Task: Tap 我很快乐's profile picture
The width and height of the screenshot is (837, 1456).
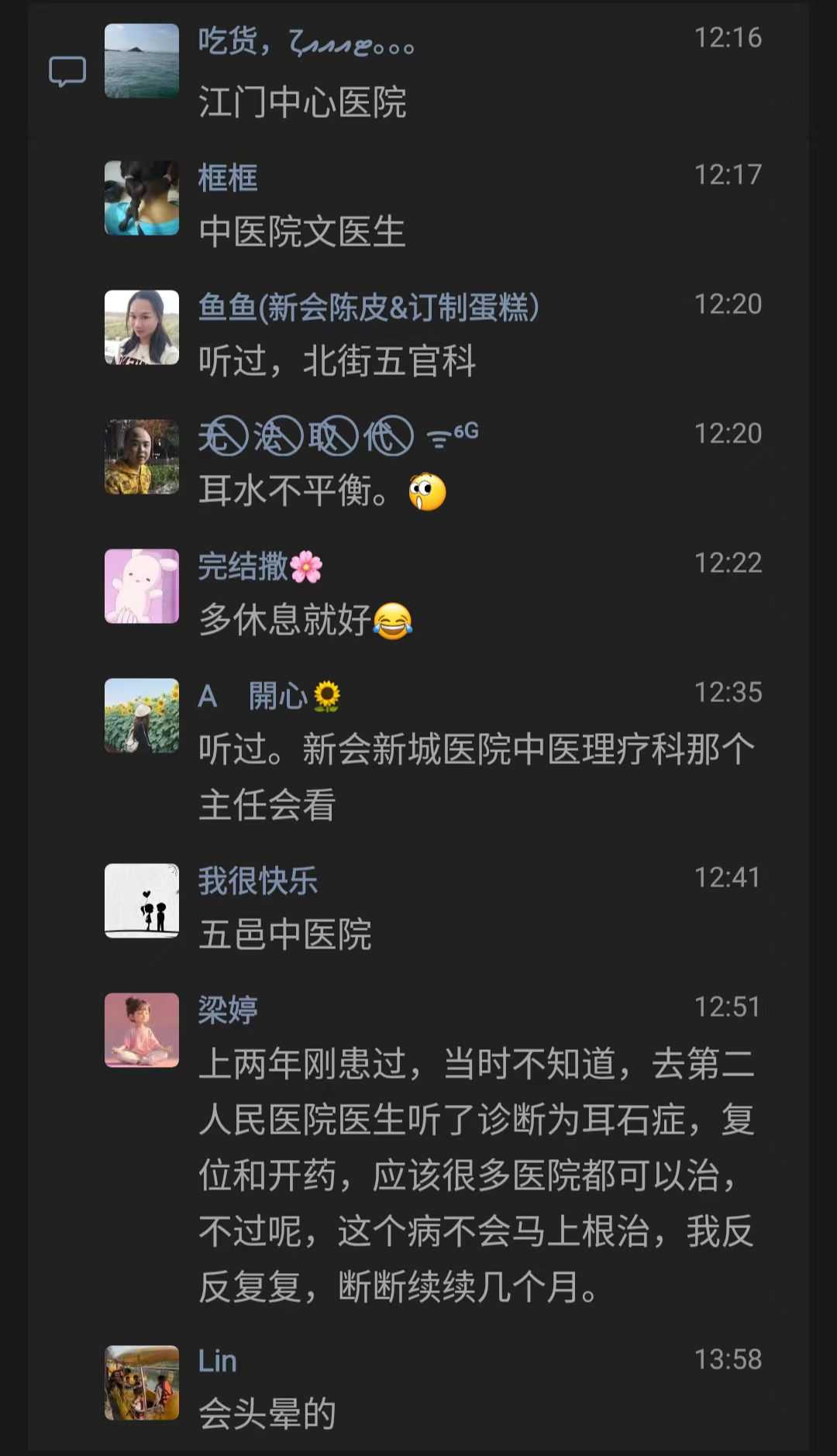Action: (x=142, y=901)
